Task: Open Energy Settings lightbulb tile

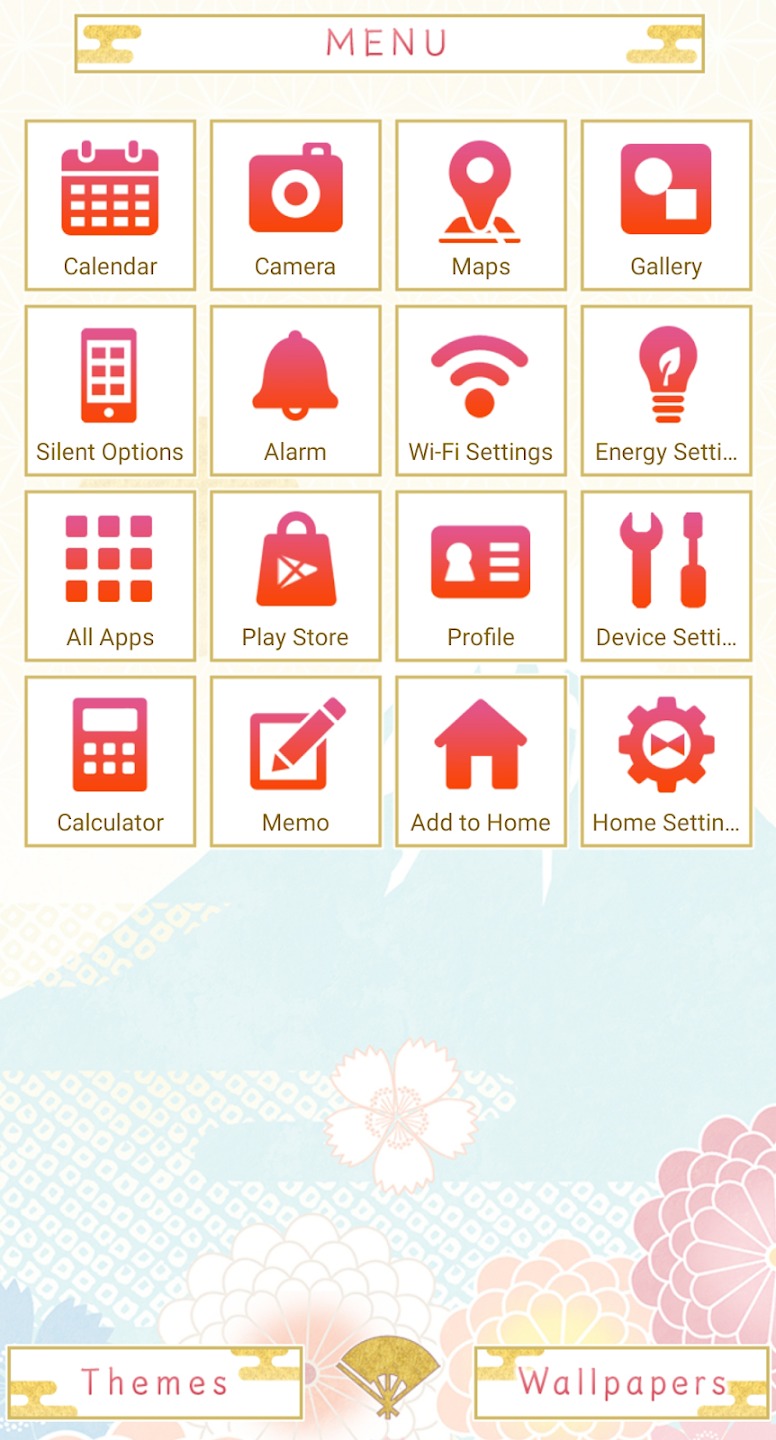Action: pos(666,390)
